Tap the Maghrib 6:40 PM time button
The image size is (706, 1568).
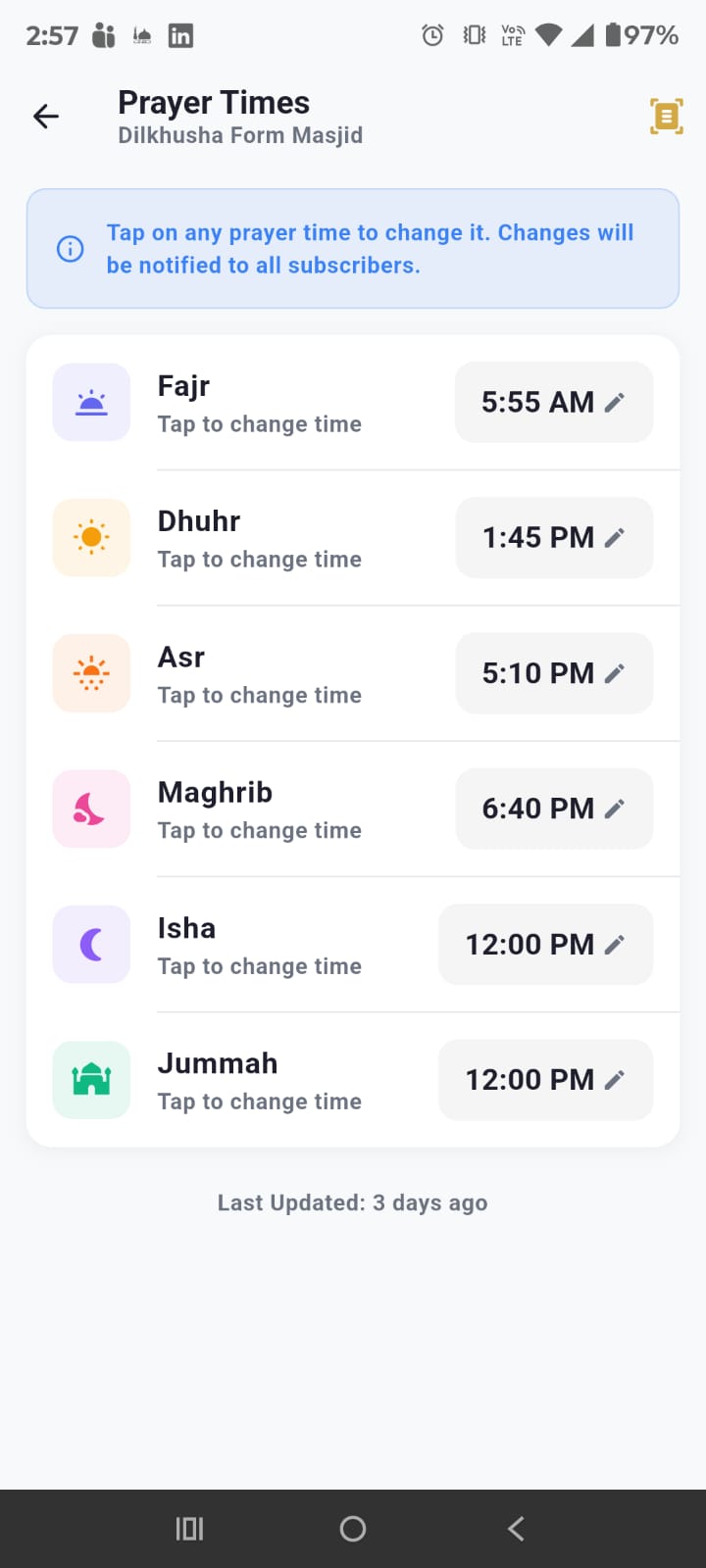tap(553, 808)
